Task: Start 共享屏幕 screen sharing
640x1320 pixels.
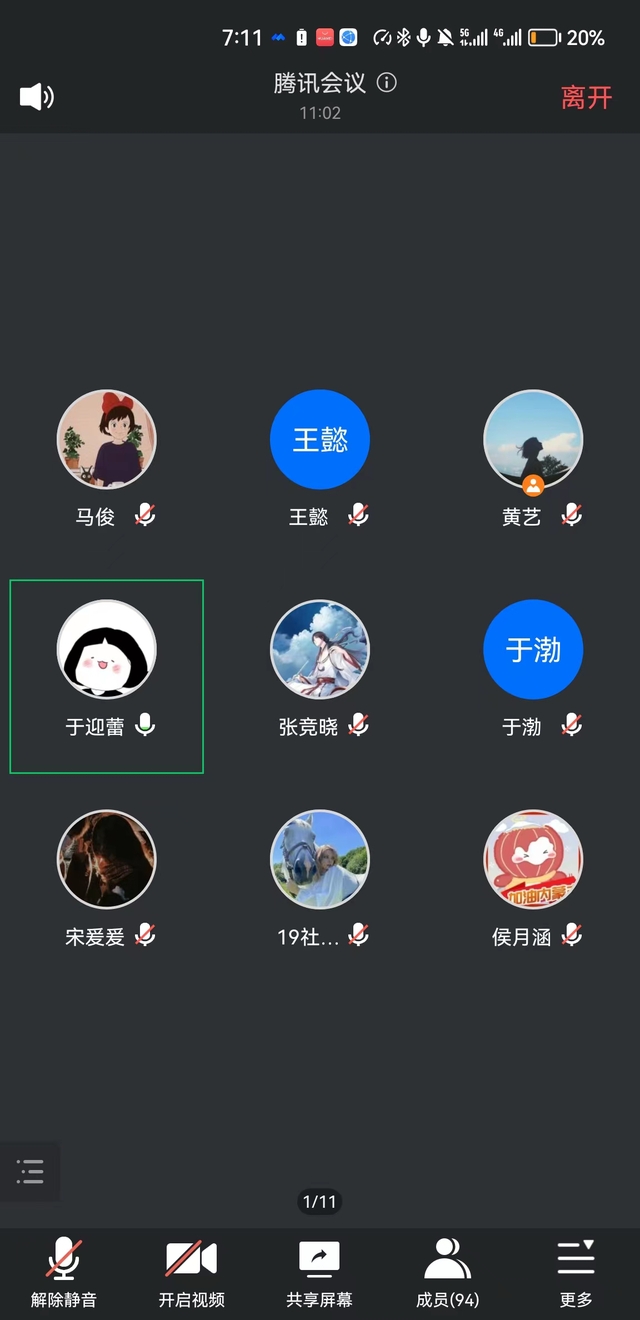Action: click(319, 1271)
